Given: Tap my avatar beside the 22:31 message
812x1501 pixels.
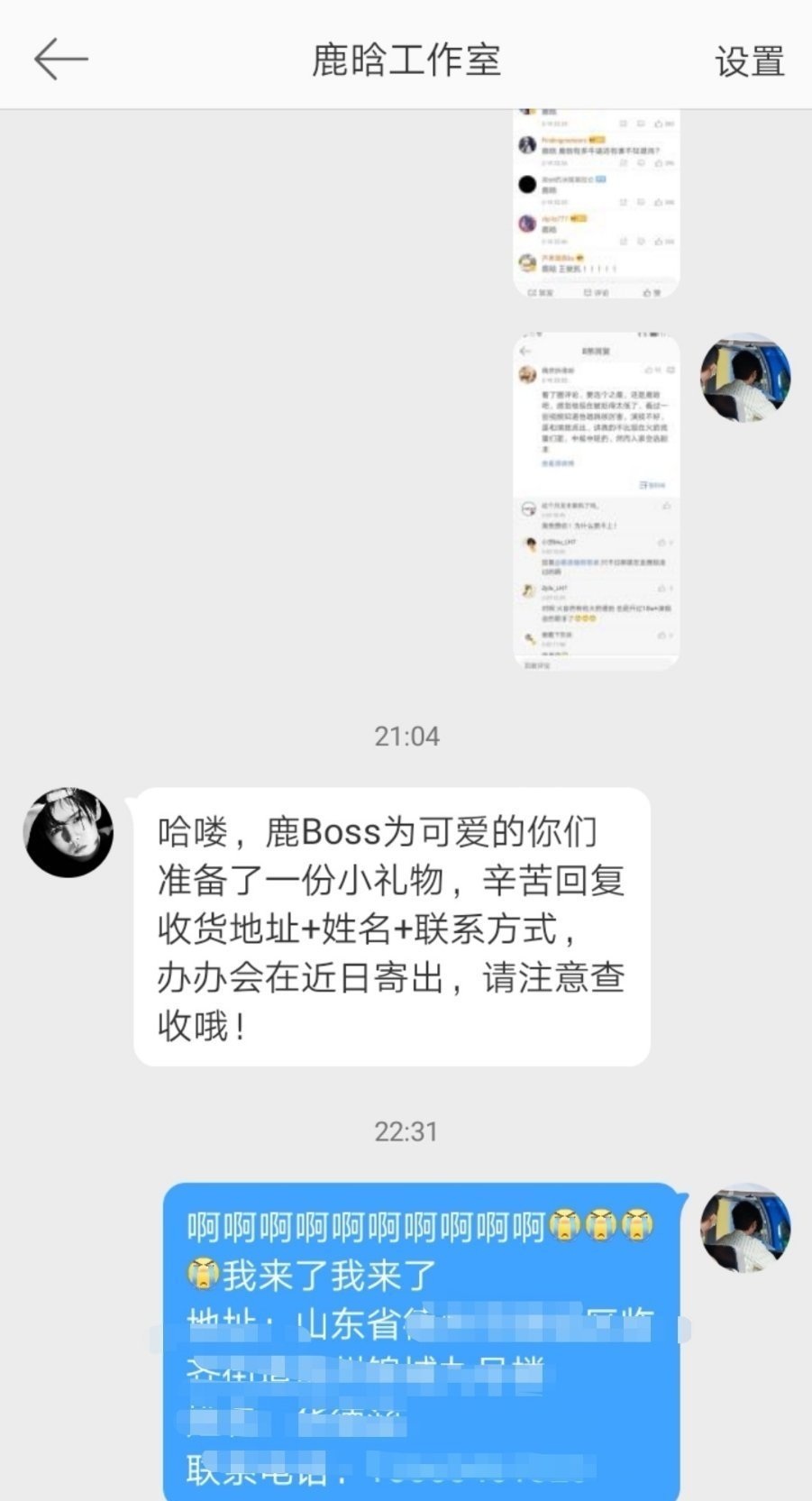Looking at the screenshot, I should click(x=745, y=1227).
